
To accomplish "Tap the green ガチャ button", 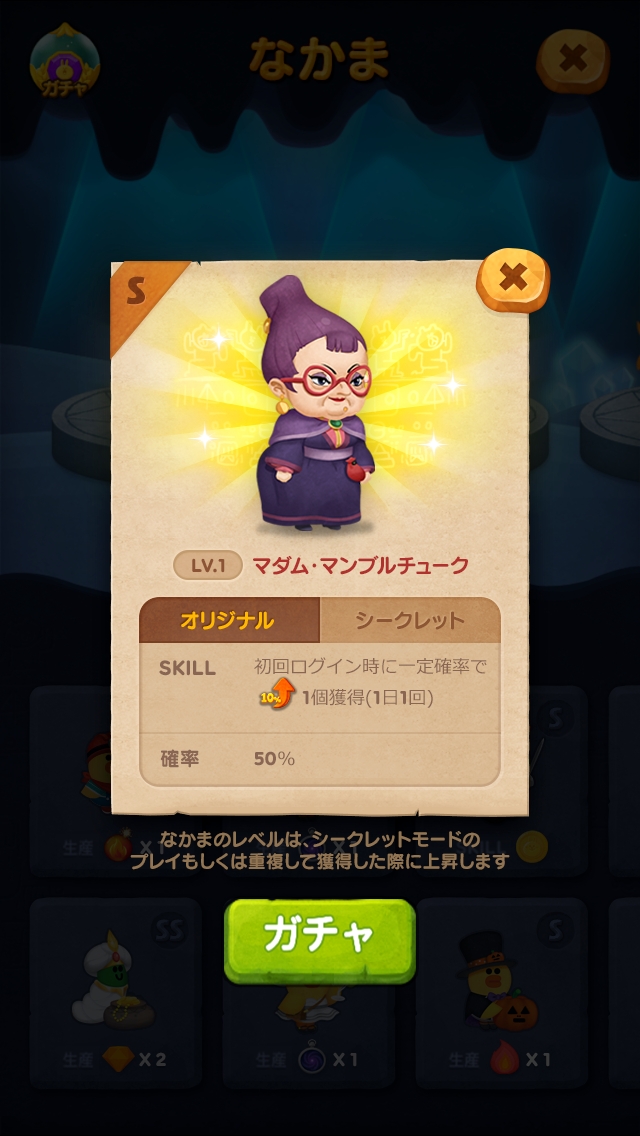I will pos(319,937).
